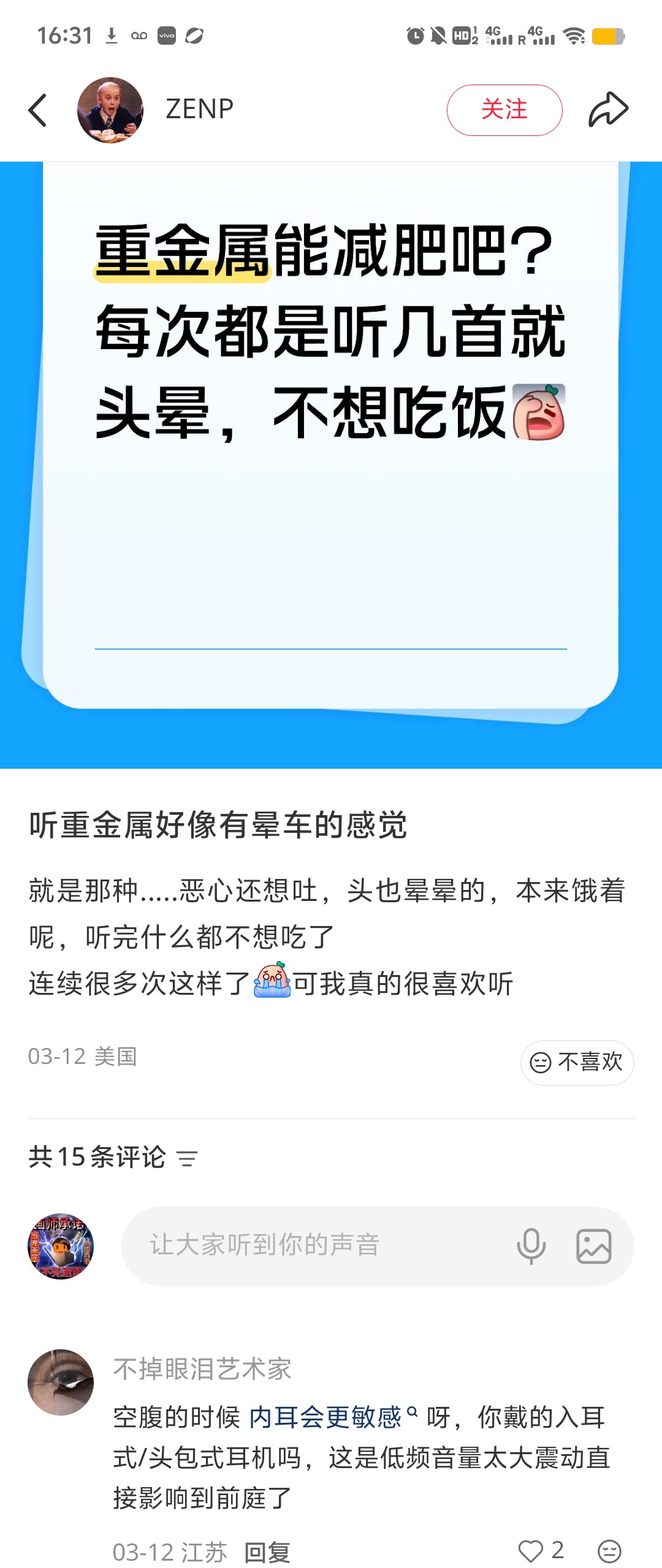Go back using the top-left arrow
The width and height of the screenshot is (662, 1568).
pyautogui.click(x=37, y=110)
